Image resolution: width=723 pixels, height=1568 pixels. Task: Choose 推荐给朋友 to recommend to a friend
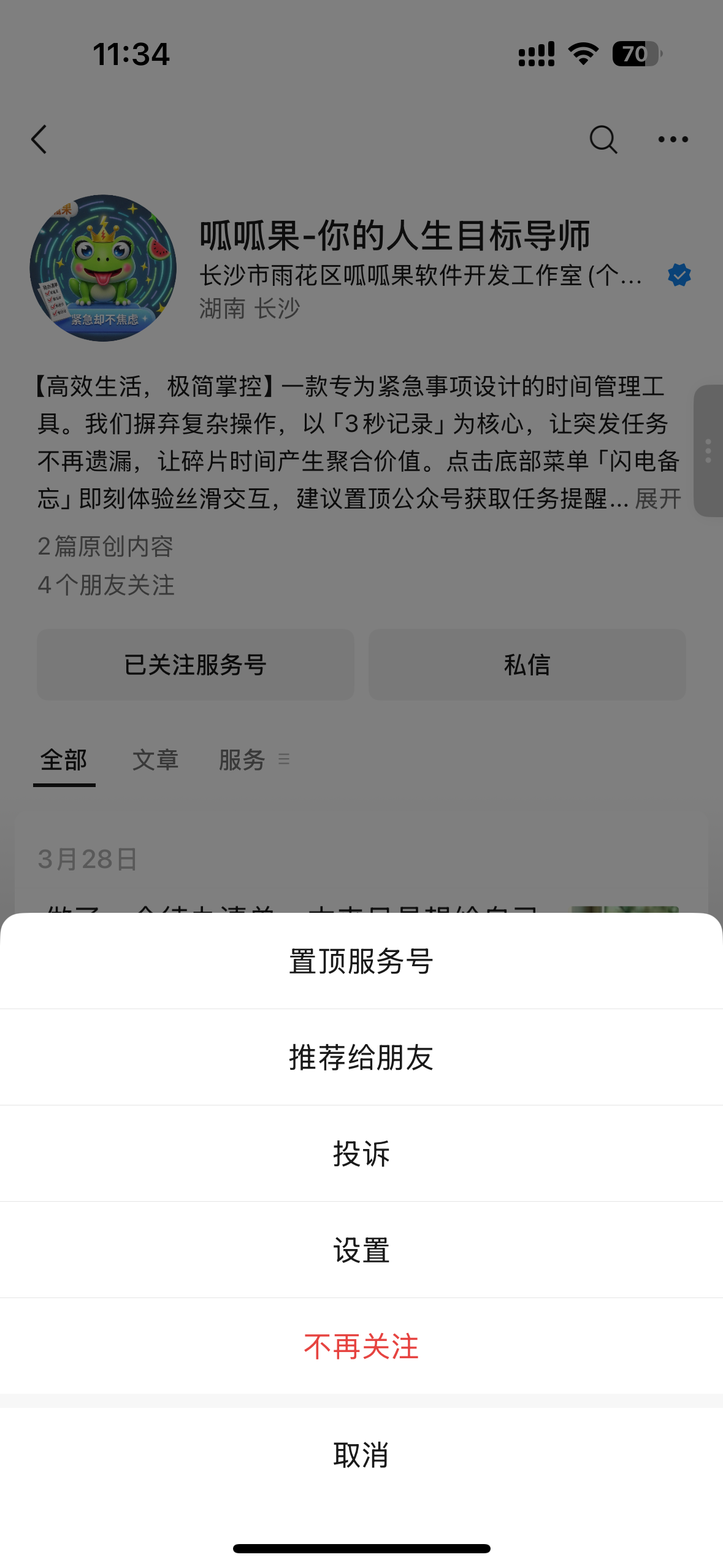point(361,1058)
